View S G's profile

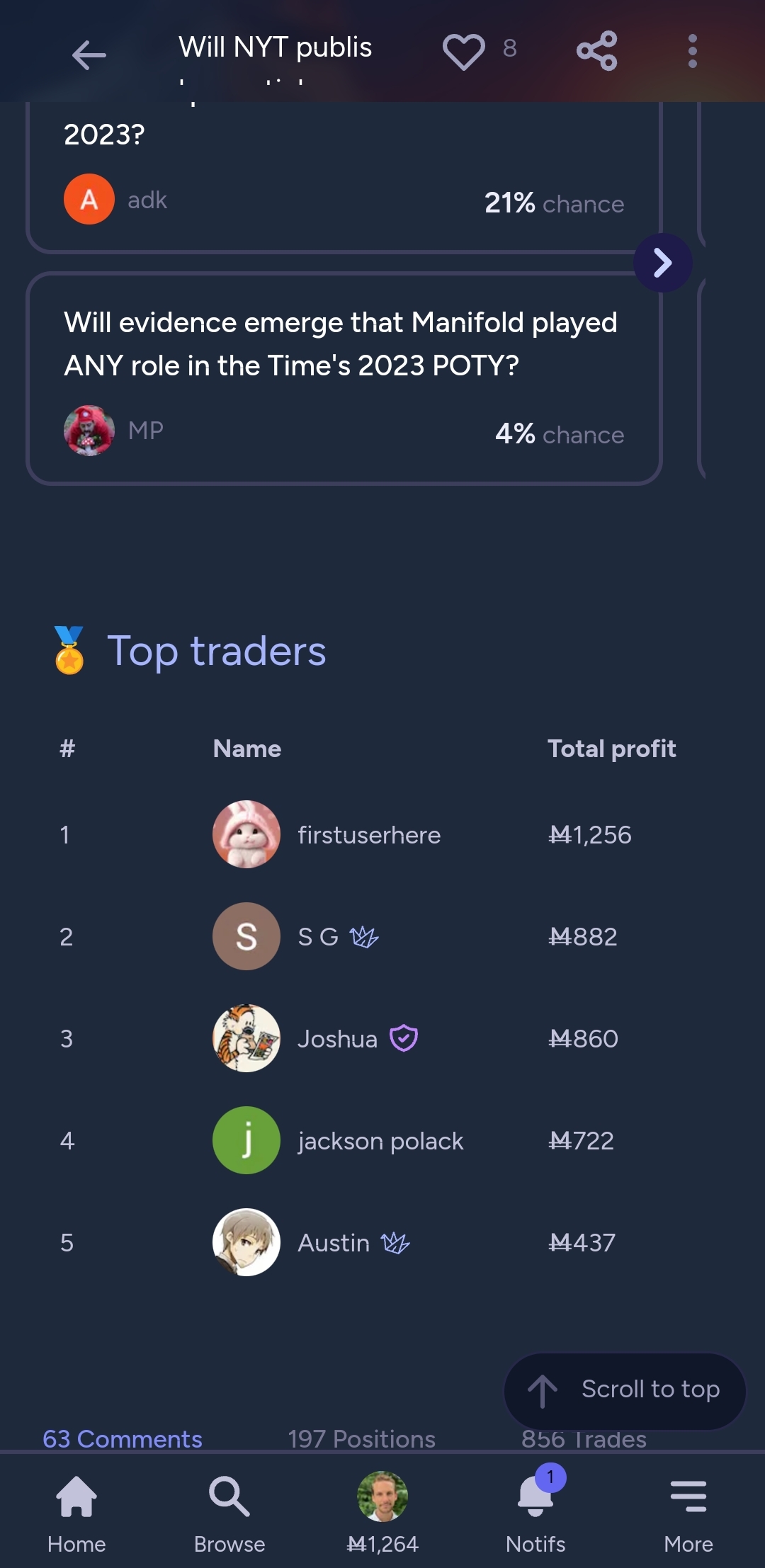tap(318, 937)
